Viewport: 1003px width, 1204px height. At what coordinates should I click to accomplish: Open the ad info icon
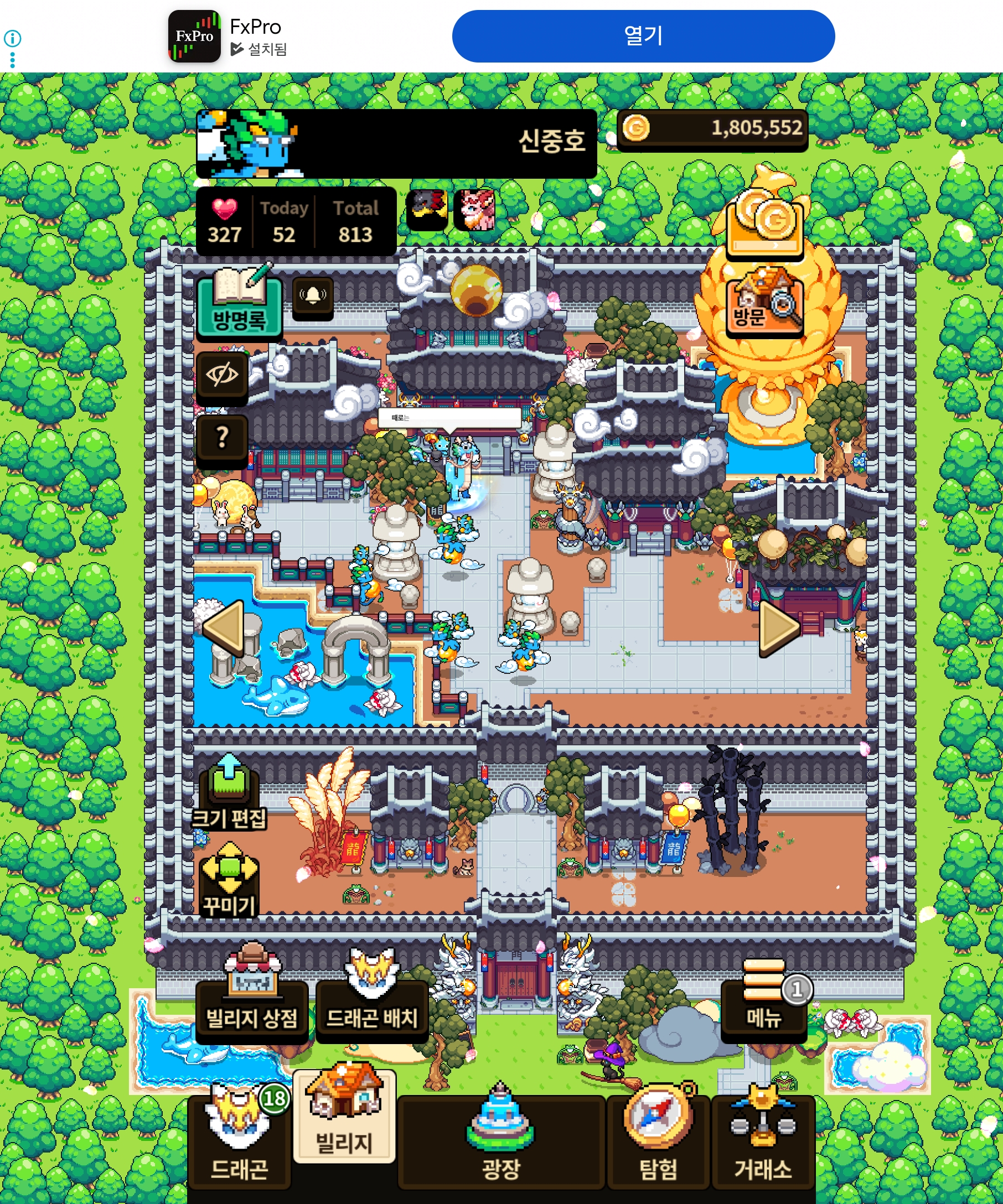(13, 38)
